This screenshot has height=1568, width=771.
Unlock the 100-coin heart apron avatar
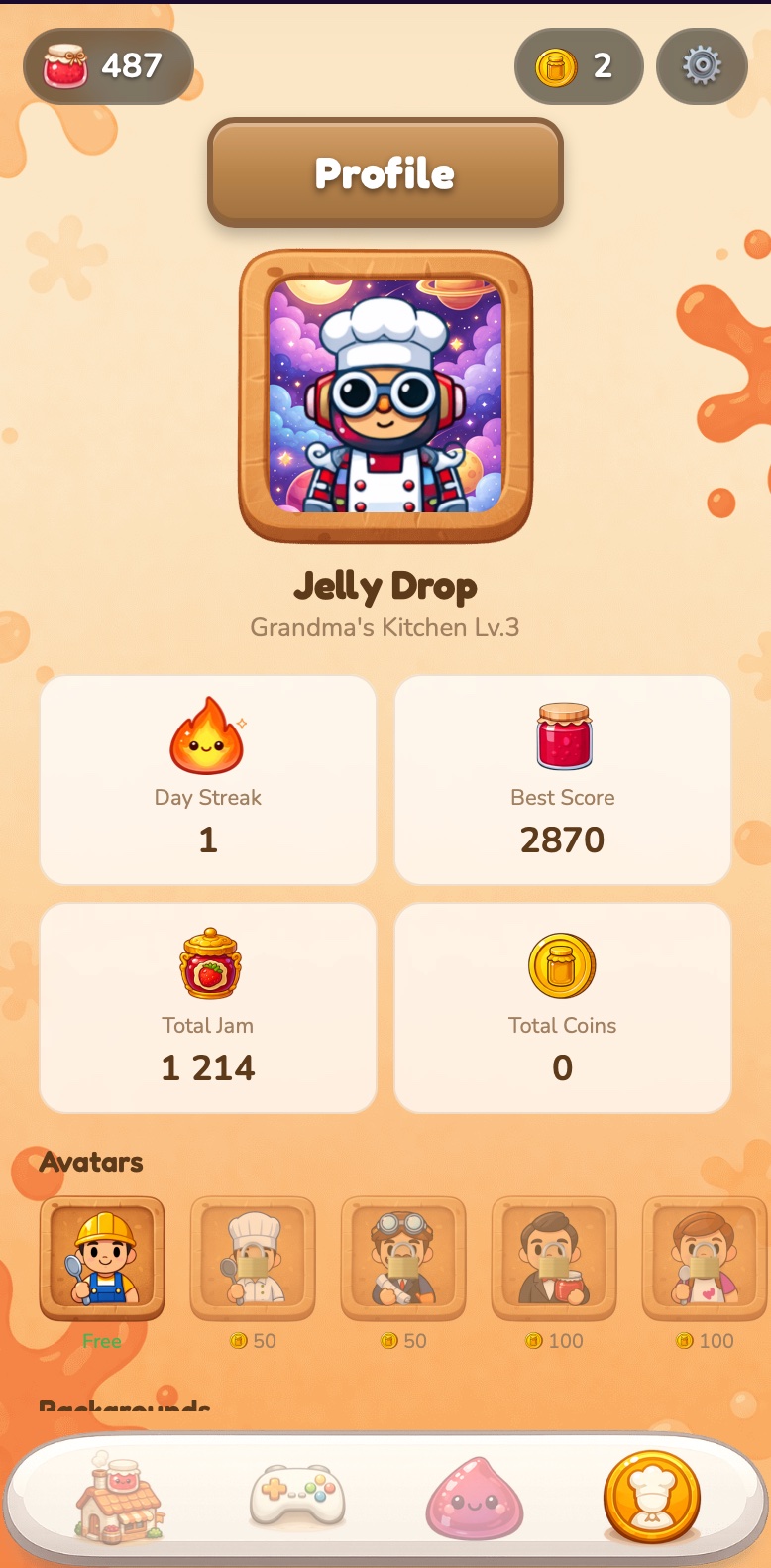point(705,1258)
